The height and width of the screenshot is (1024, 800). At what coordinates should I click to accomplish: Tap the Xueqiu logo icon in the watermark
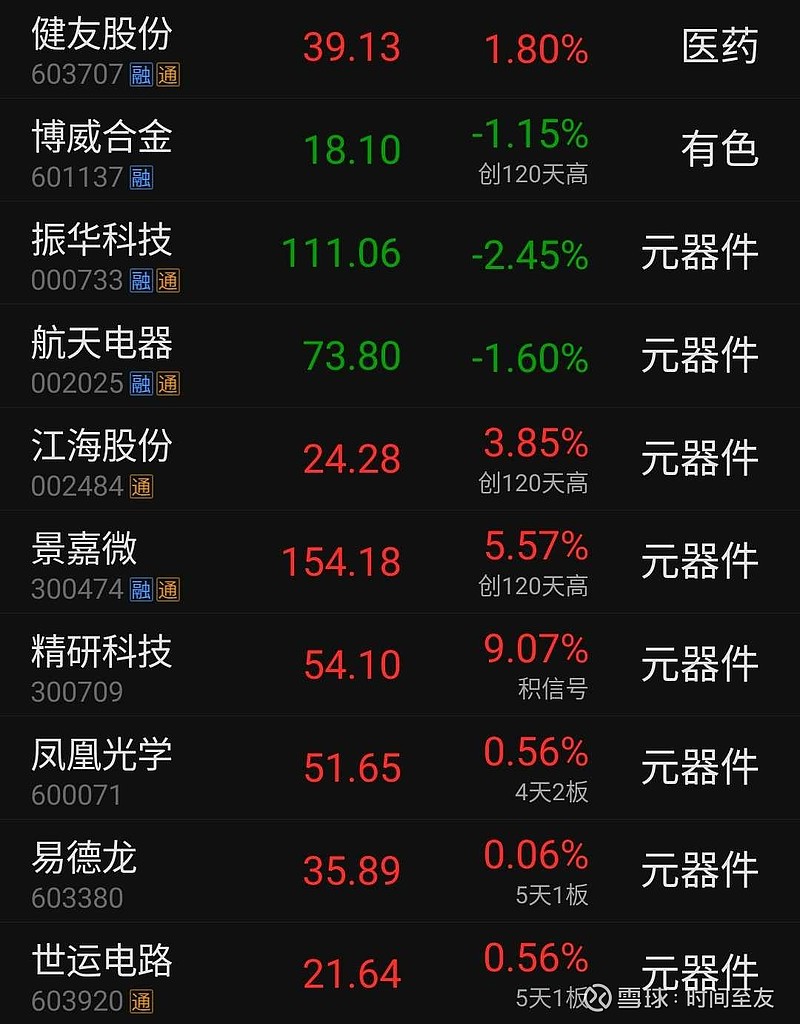point(597,999)
